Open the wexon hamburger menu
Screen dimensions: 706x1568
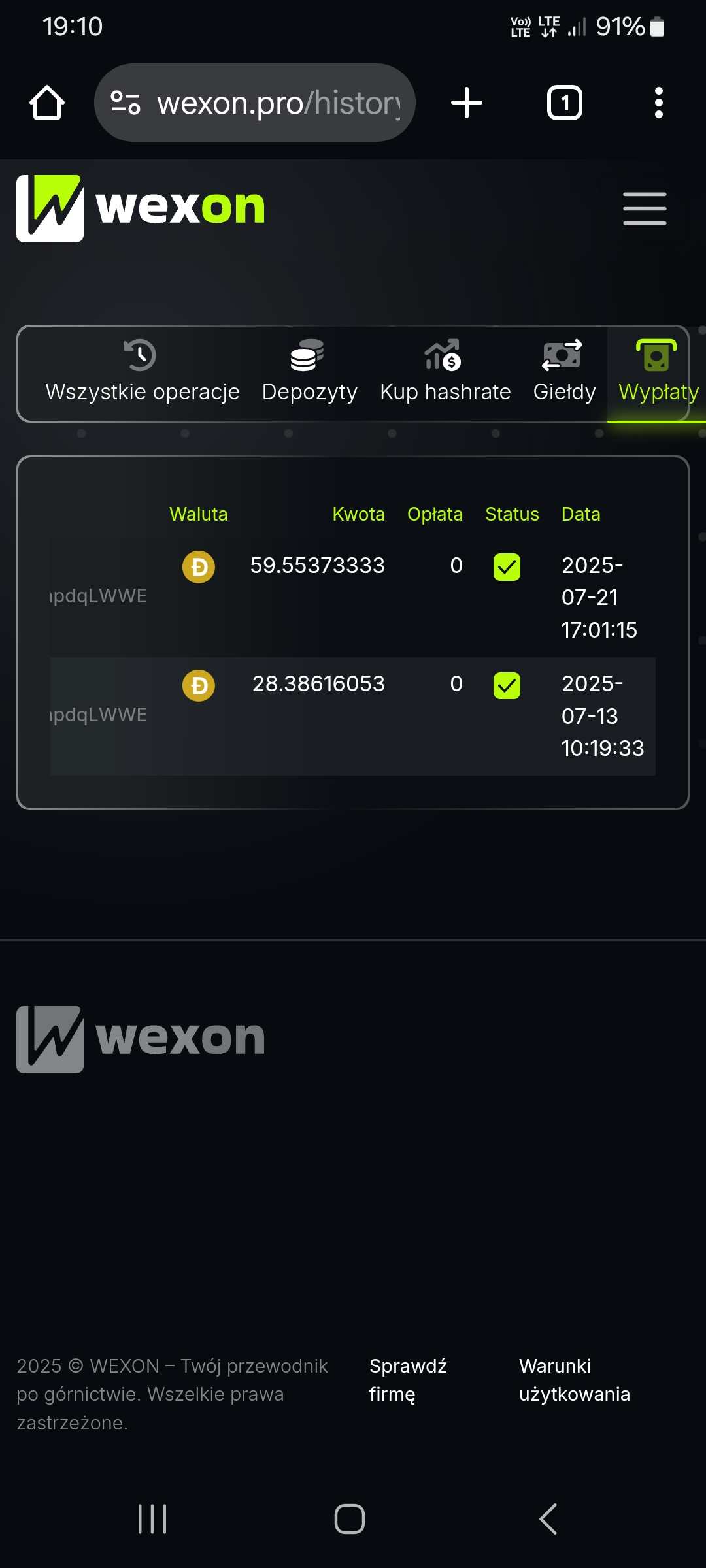(x=645, y=208)
